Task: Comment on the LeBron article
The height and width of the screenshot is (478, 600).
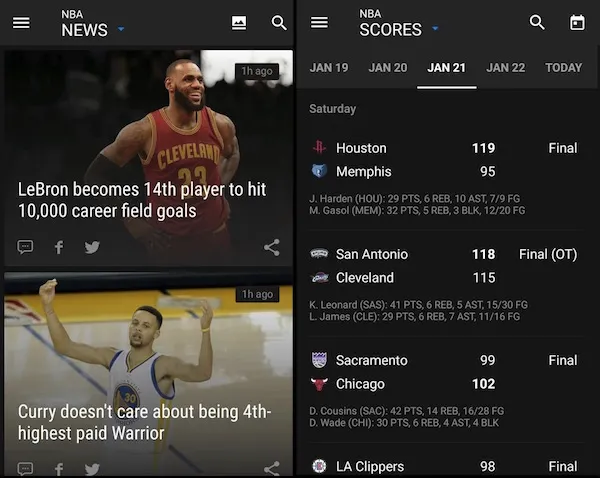Action: (x=26, y=247)
